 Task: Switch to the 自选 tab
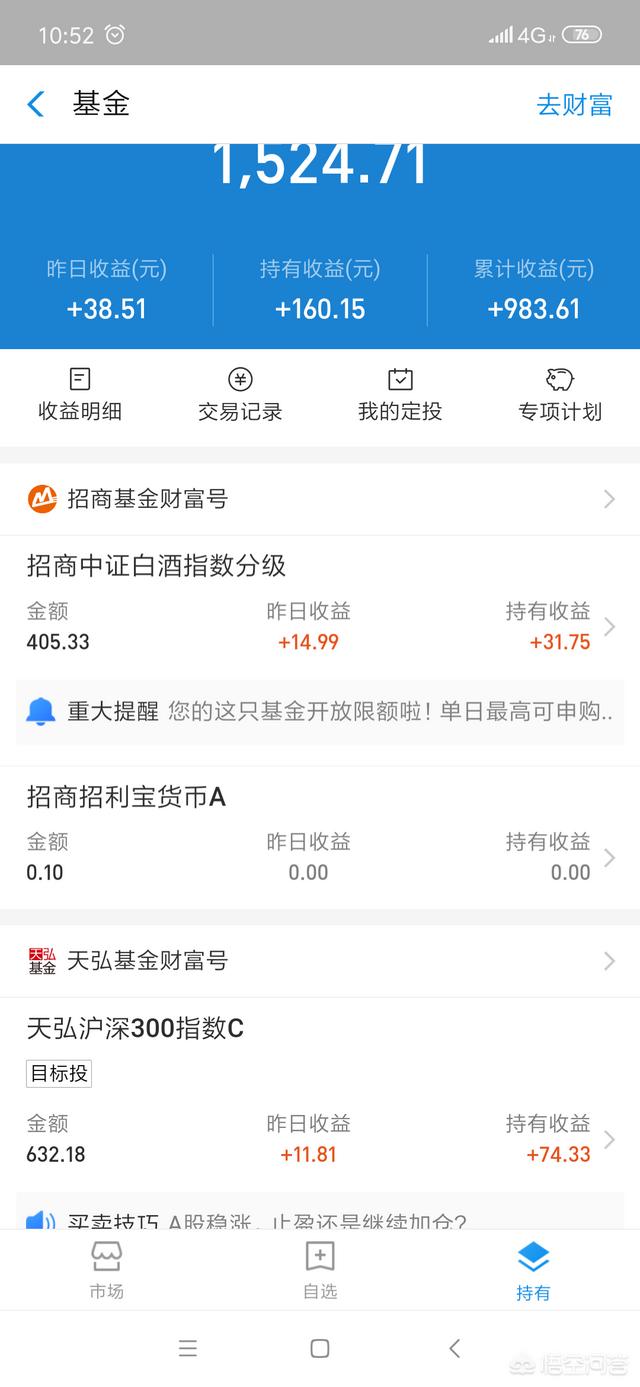[320, 1270]
